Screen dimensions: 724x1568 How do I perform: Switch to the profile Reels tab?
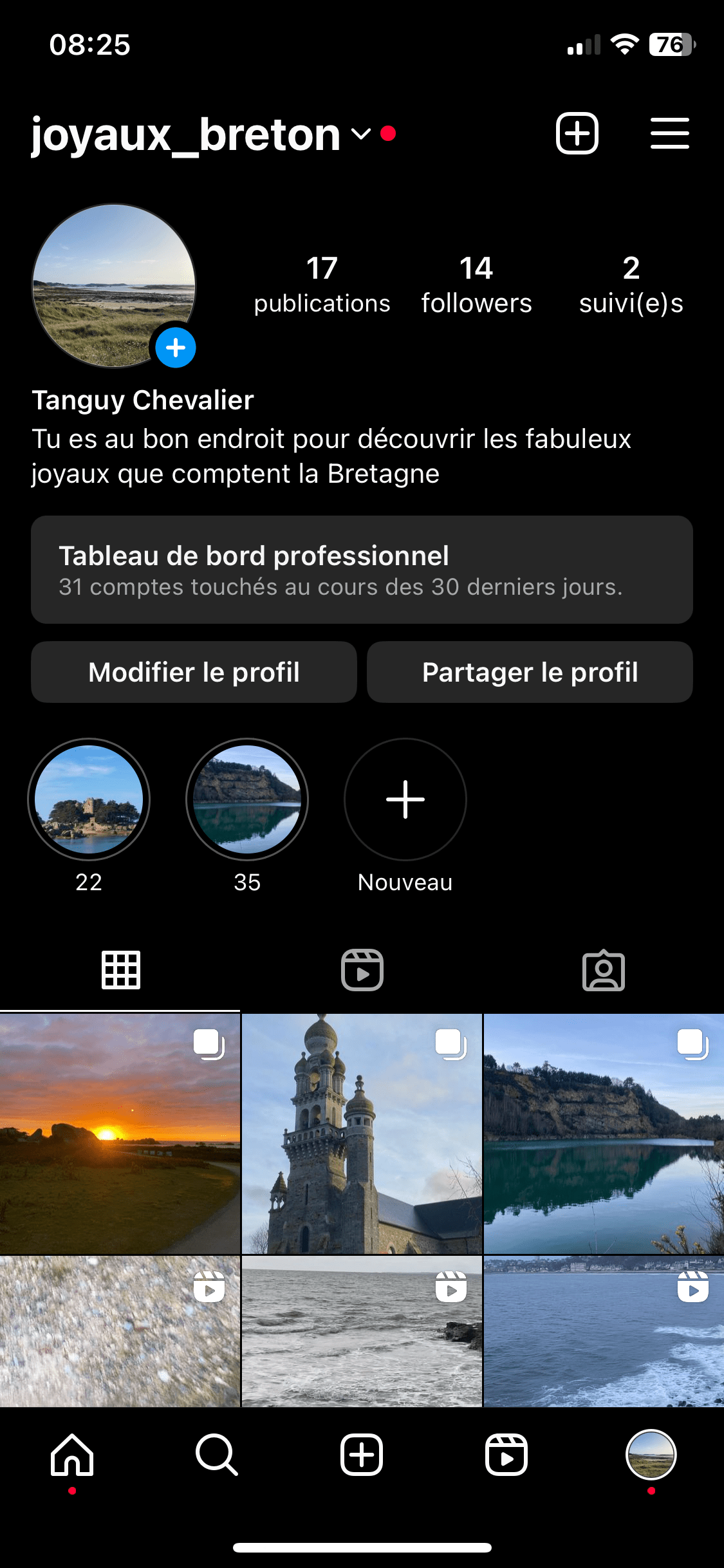coord(362,969)
